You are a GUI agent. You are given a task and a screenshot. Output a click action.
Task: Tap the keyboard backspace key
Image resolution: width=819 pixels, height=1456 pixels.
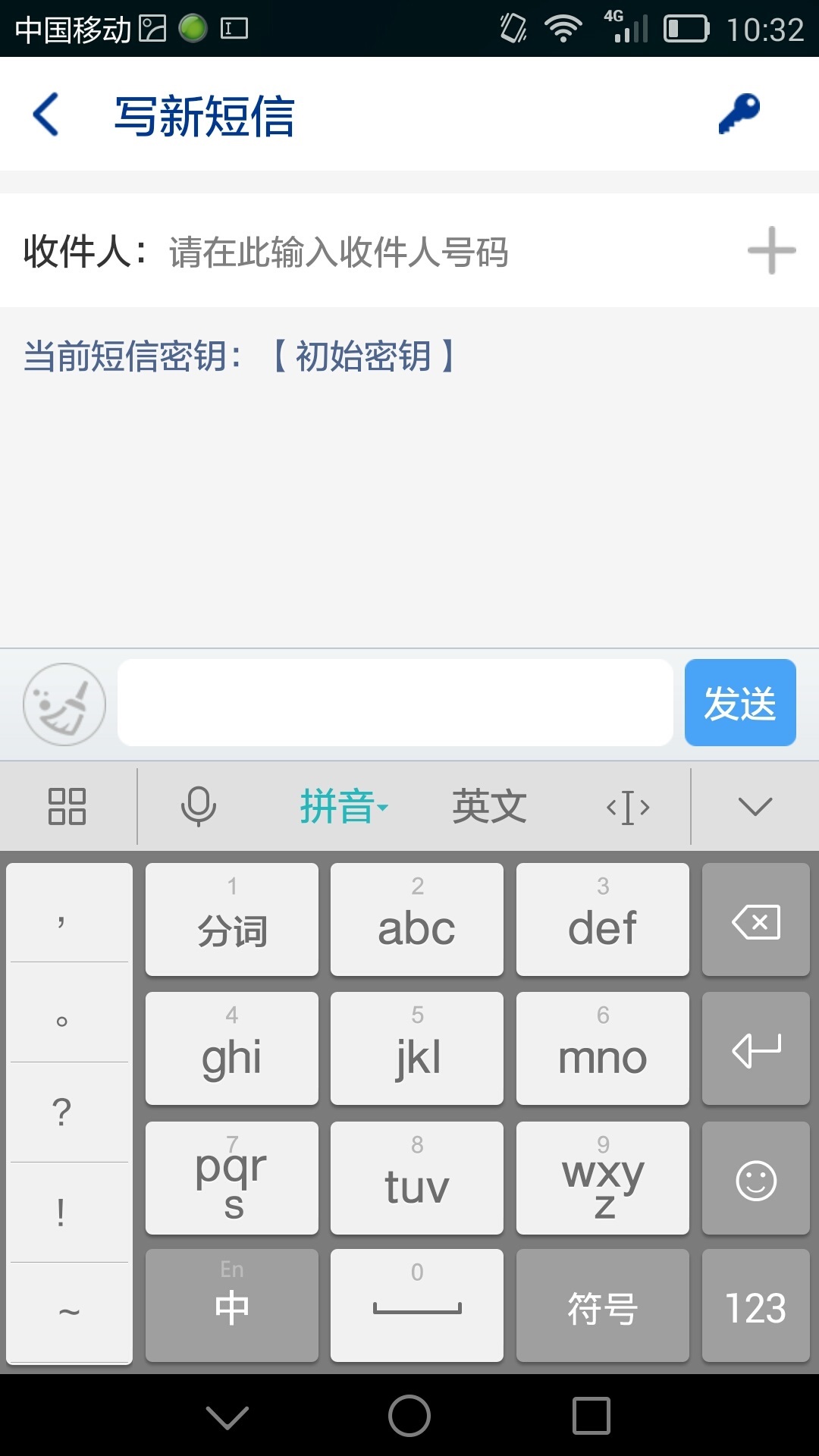point(755,921)
